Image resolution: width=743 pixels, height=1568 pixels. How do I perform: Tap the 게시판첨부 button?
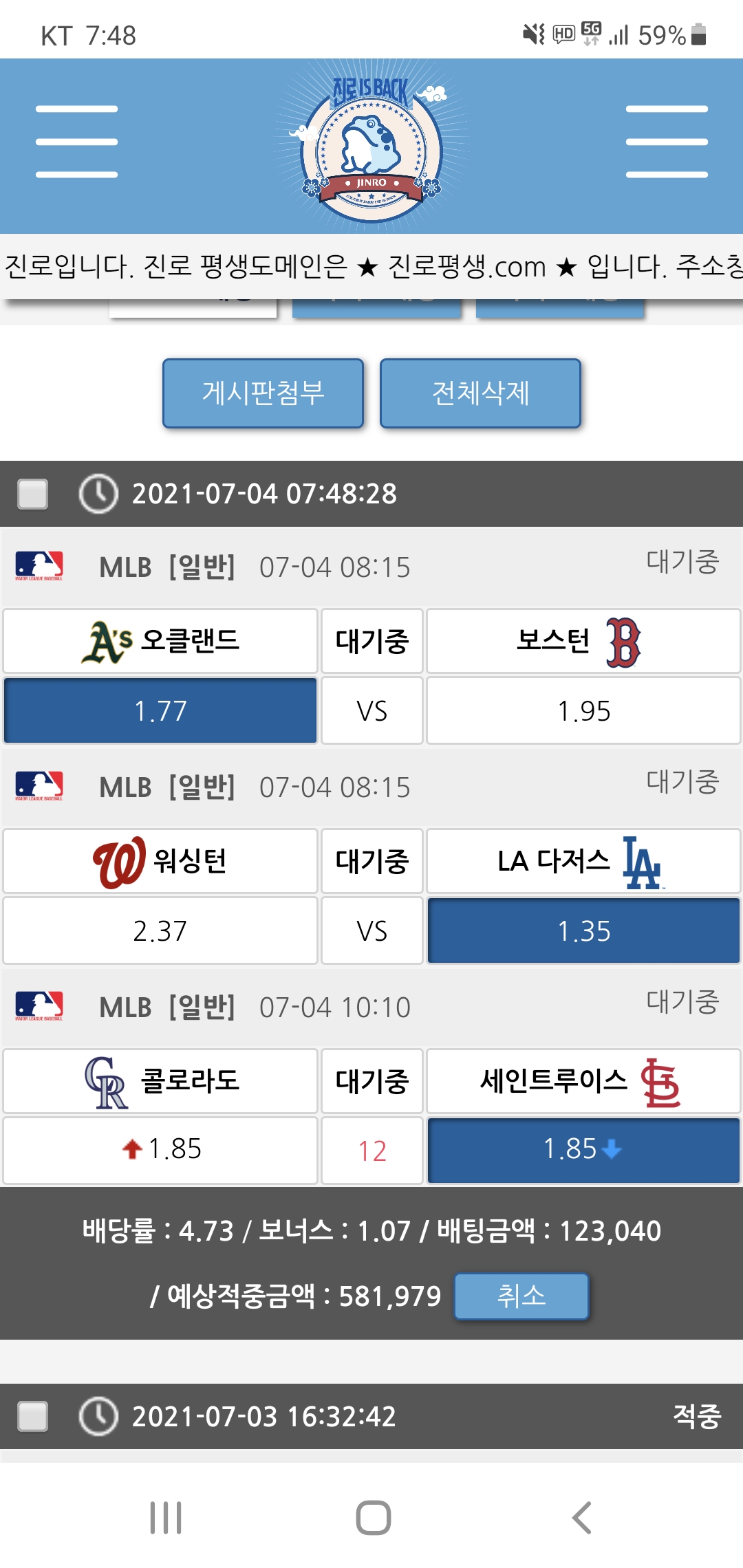[x=263, y=393]
